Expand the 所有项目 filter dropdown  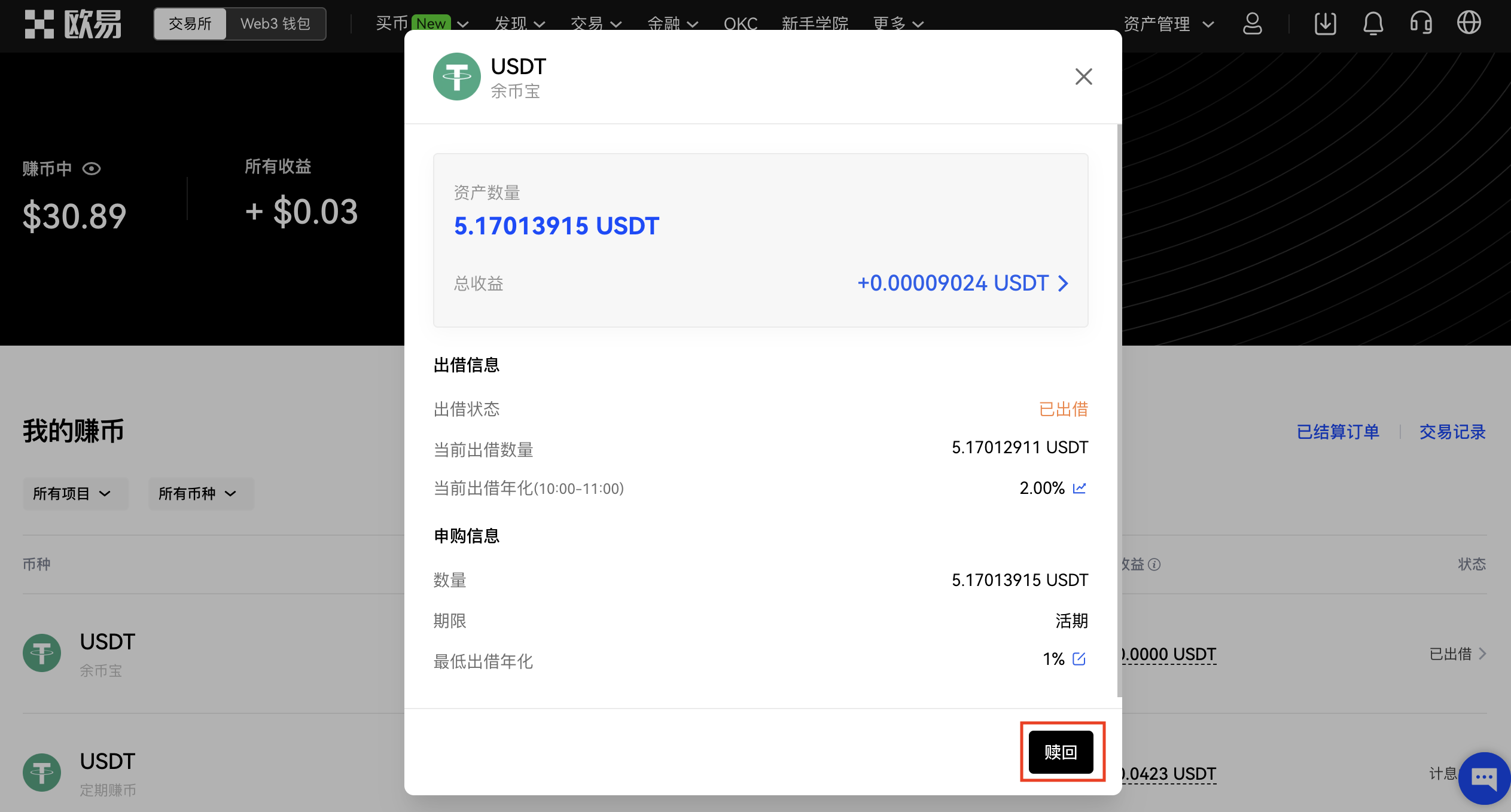coord(73,493)
